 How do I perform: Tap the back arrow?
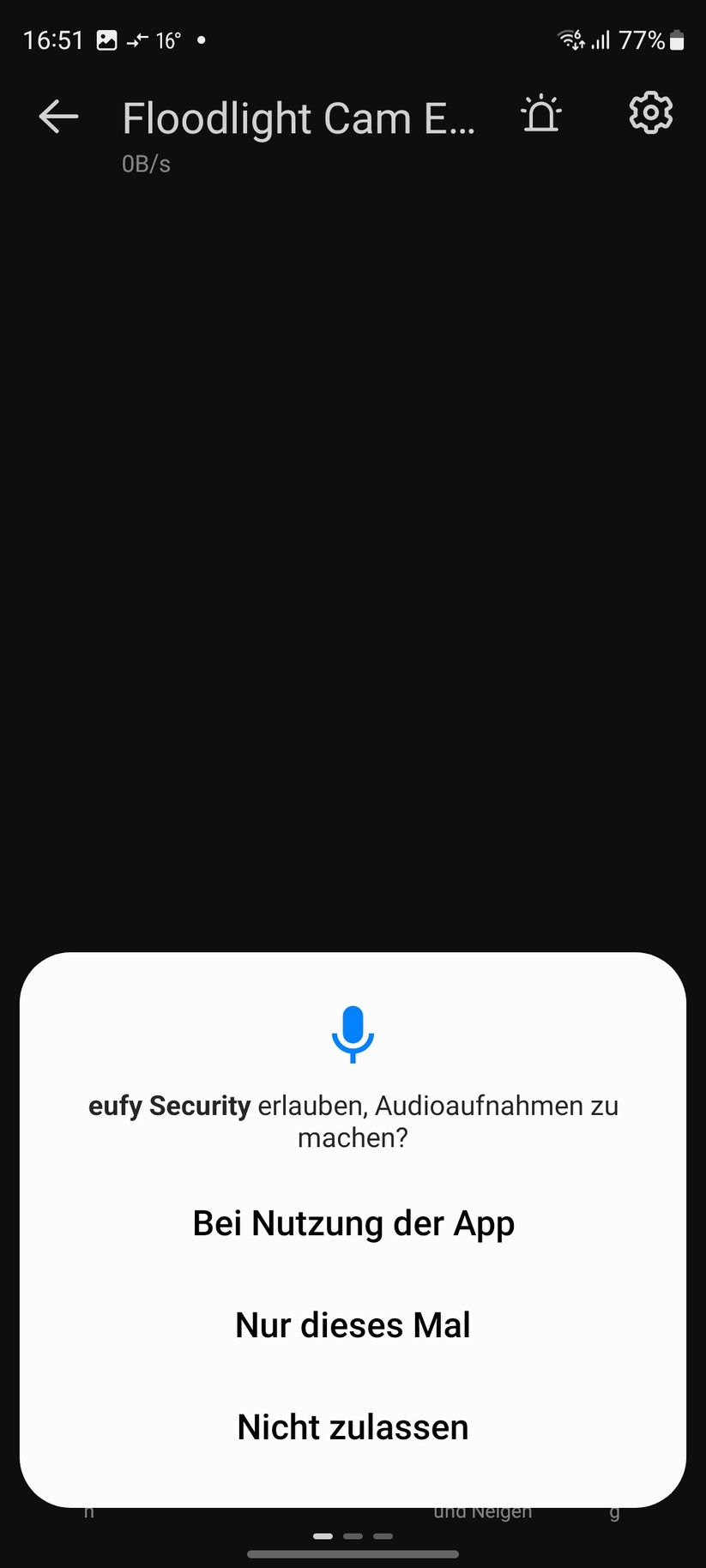coord(57,117)
